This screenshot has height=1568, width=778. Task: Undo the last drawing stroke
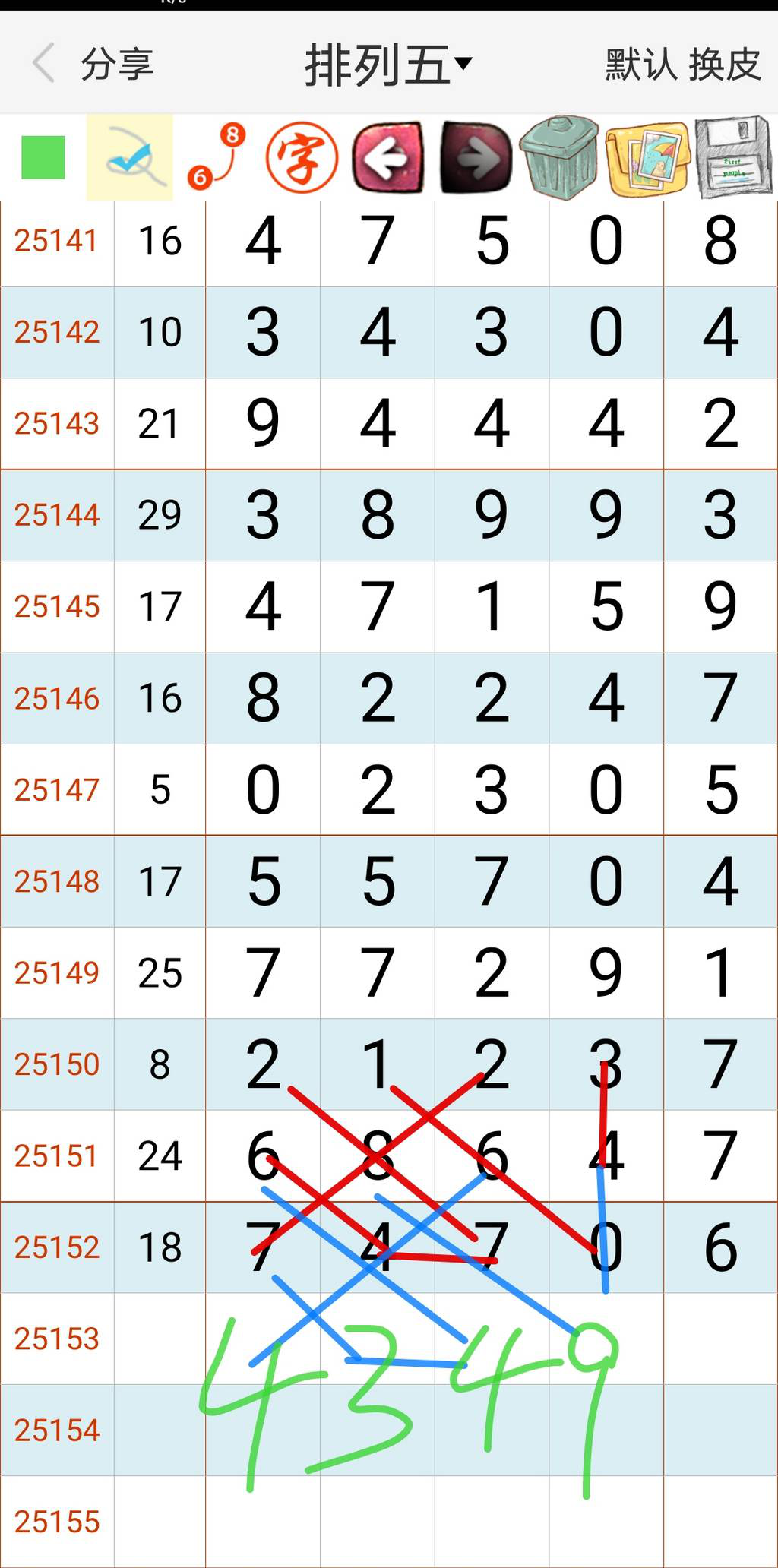tap(387, 157)
